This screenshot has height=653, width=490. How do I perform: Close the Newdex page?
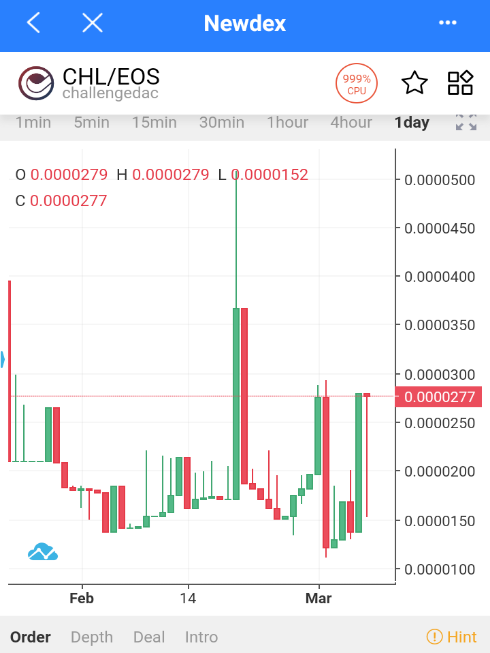(x=92, y=22)
